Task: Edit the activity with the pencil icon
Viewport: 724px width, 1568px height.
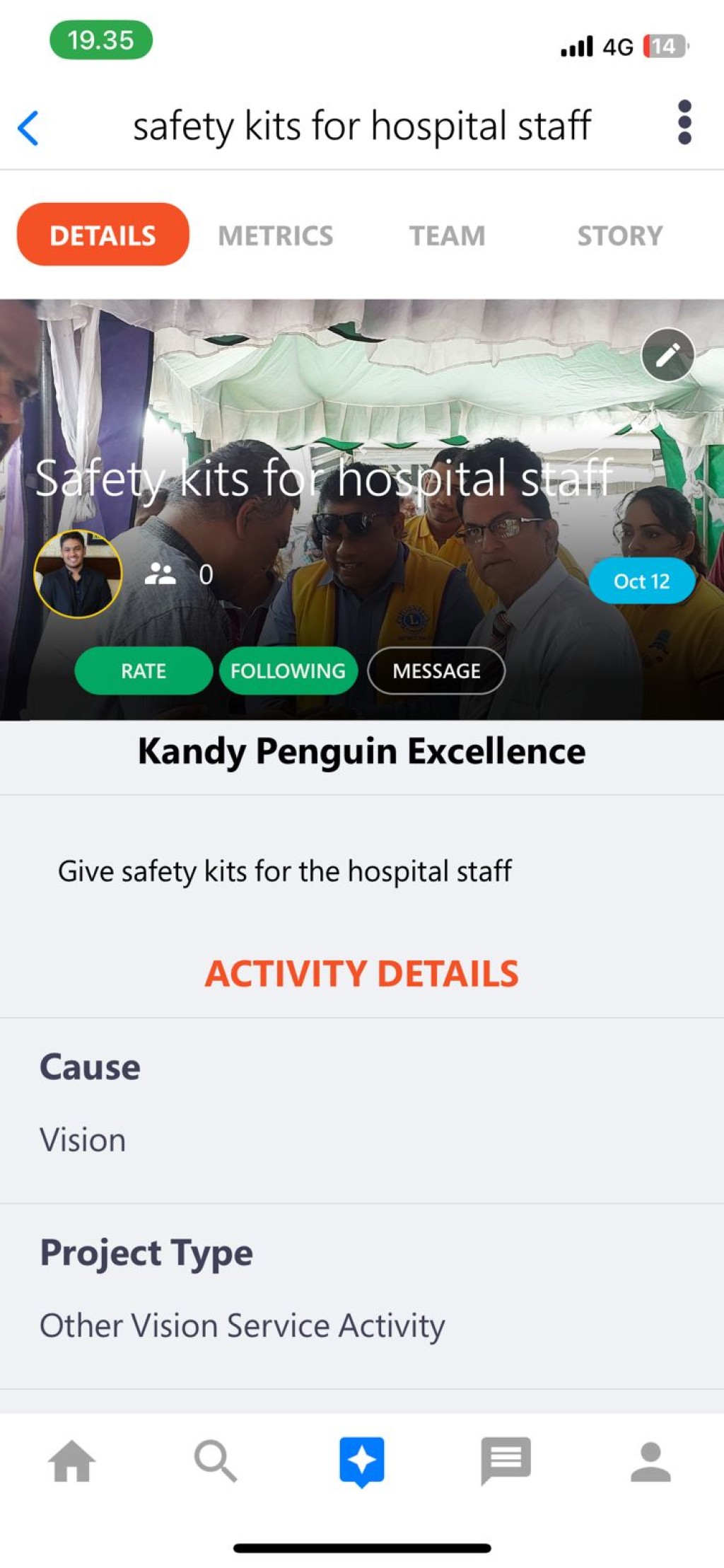Action: click(667, 355)
